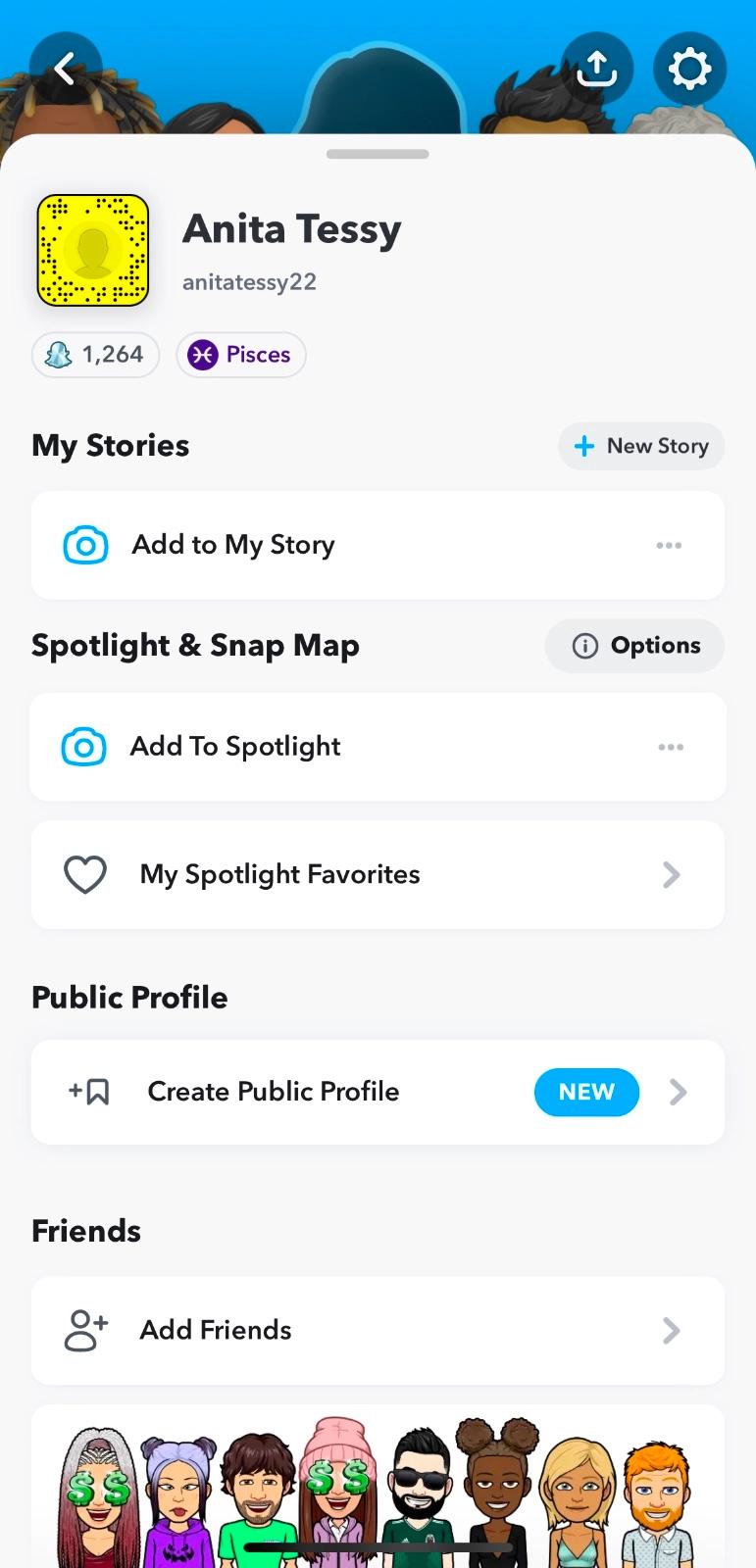Image resolution: width=756 pixels, height=1568 pixels.
Task: Create a New Story
Action: [x=641, y=446]
